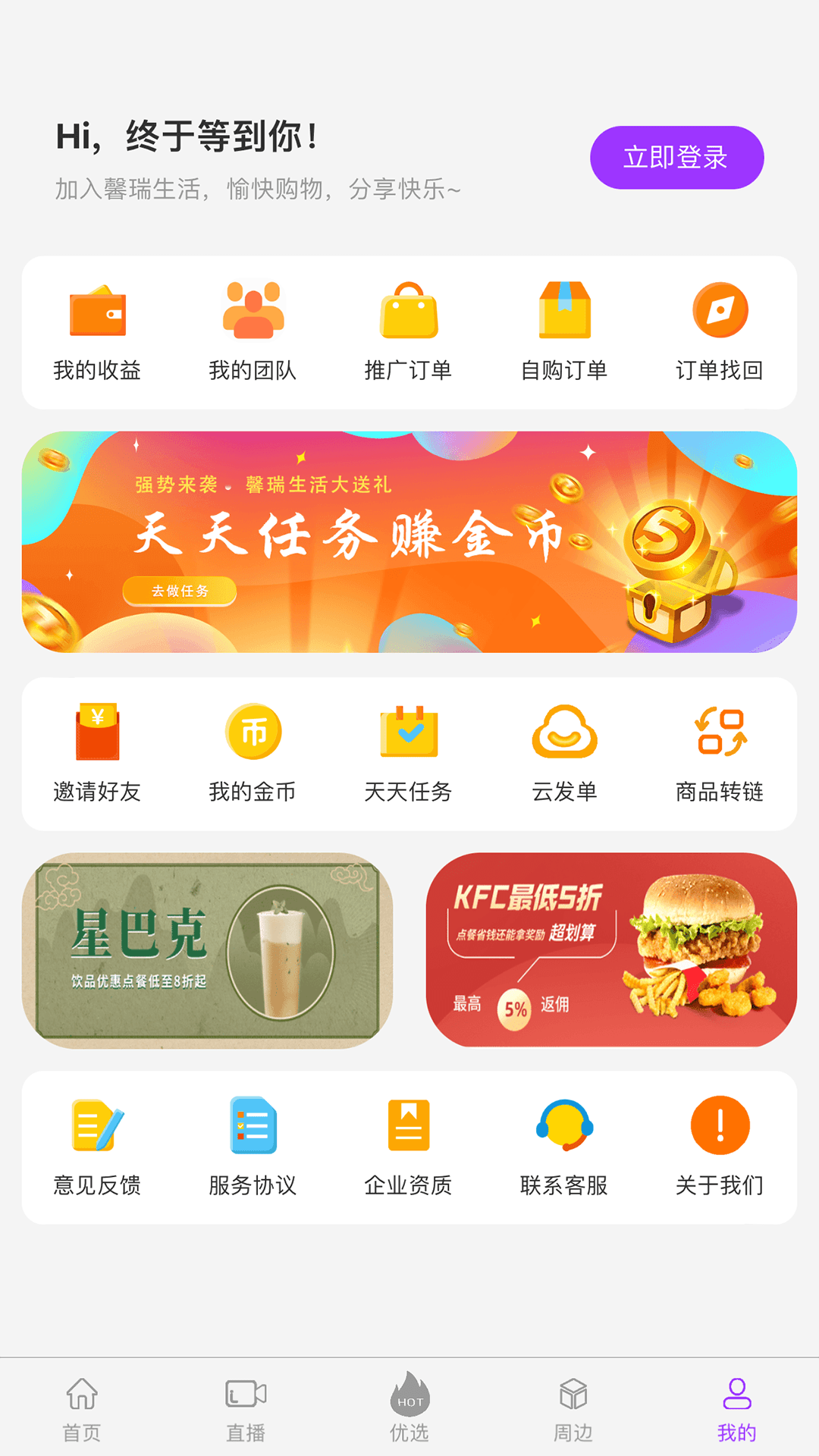Invite friends via 邀请好友
Viewport: 819px width, 1456px height.
pos(97,752)
